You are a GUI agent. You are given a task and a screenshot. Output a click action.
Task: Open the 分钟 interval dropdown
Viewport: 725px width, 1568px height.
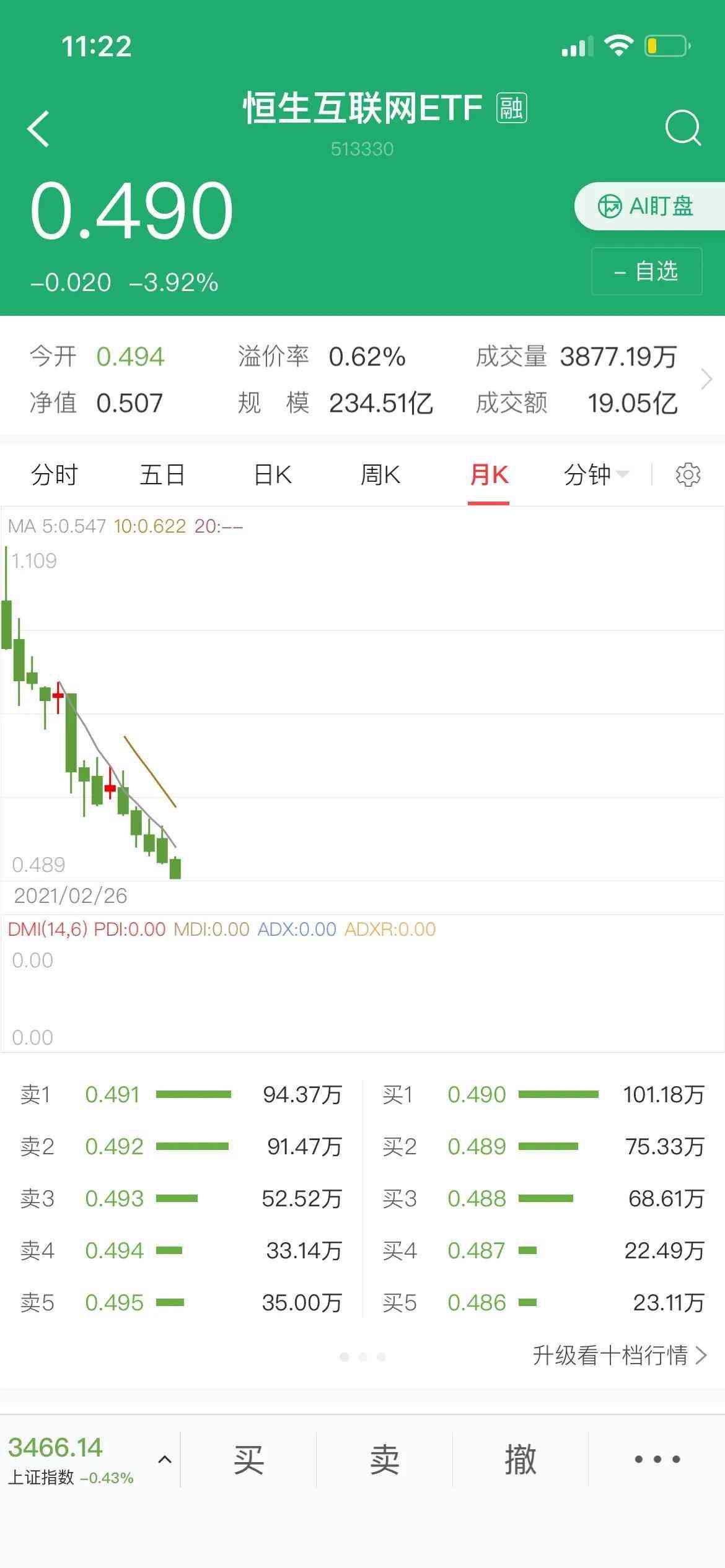pos(595,475)
